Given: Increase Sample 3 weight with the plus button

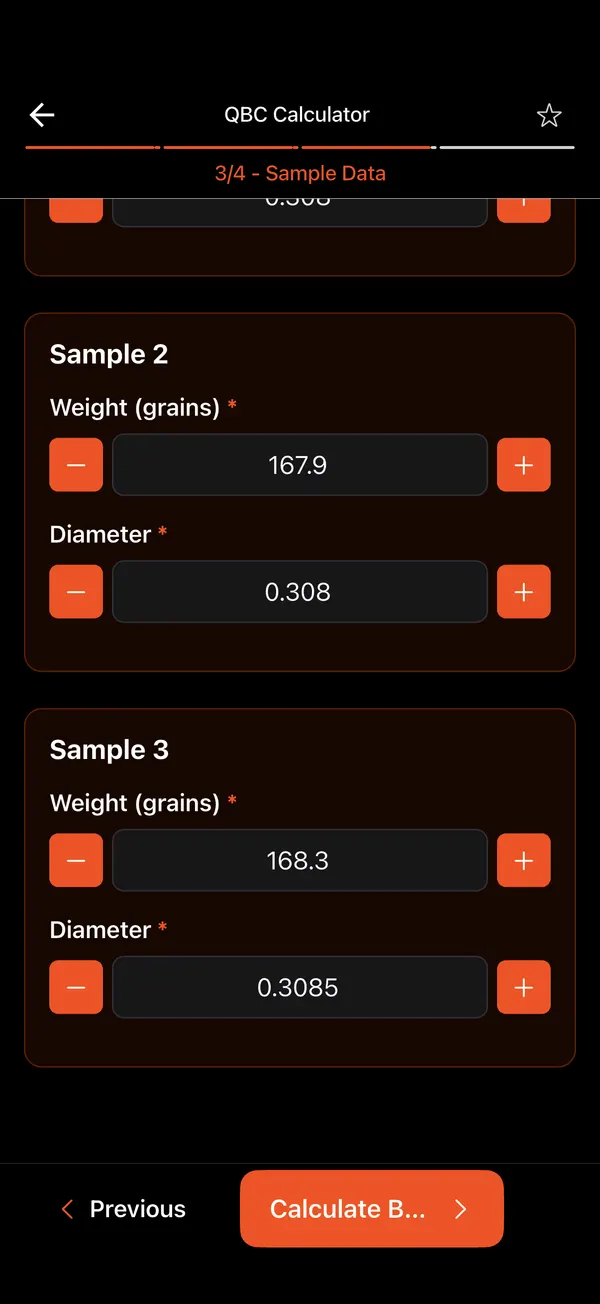Looking at the screenshot, I should 524,860.
